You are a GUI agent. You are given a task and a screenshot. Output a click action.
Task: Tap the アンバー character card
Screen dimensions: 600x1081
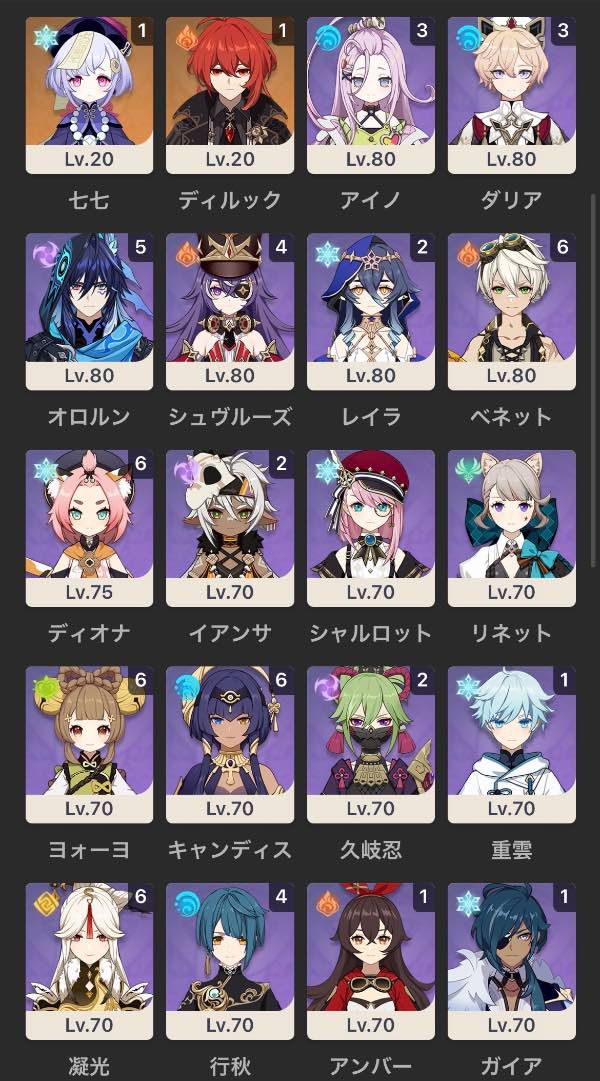tap(371, 959)
